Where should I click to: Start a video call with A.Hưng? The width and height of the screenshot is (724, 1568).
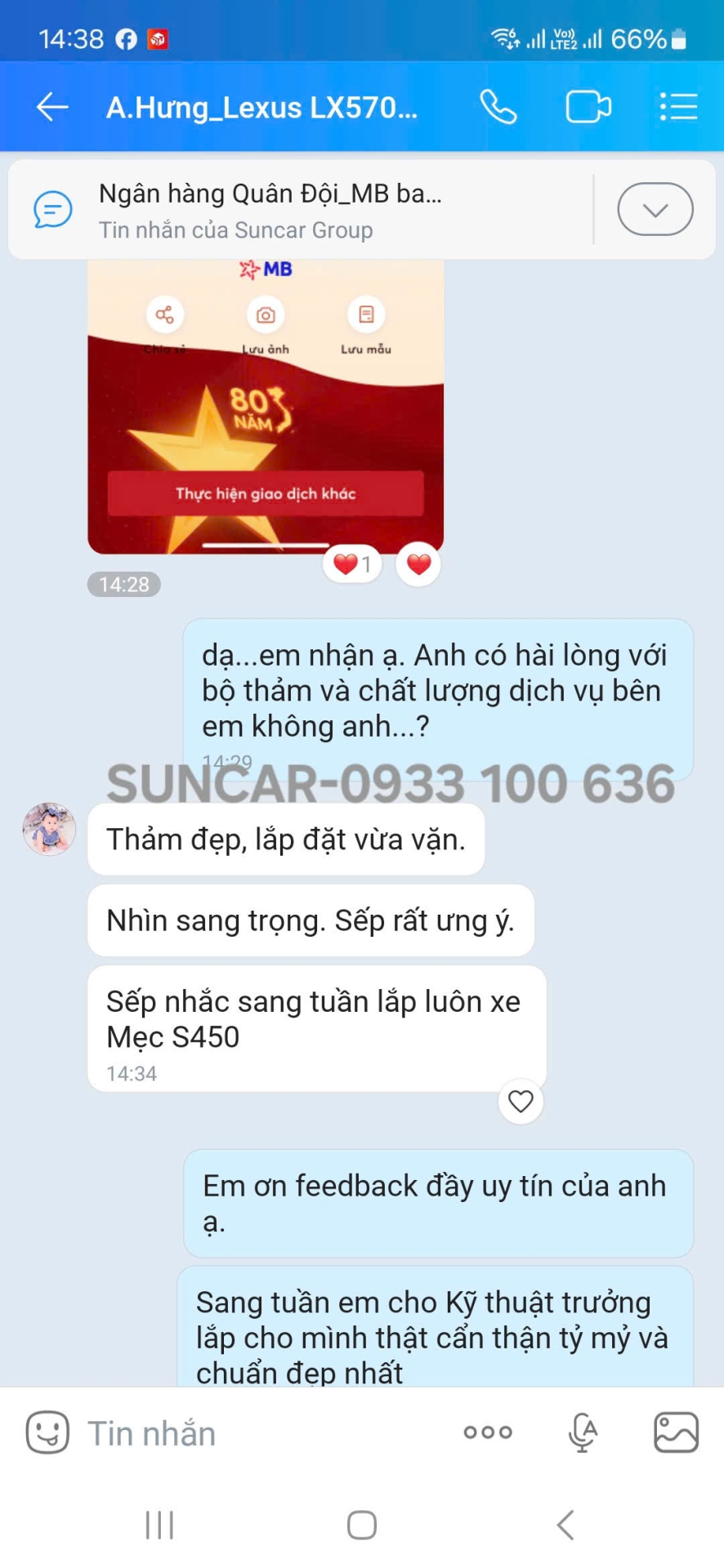pos(588,107)
